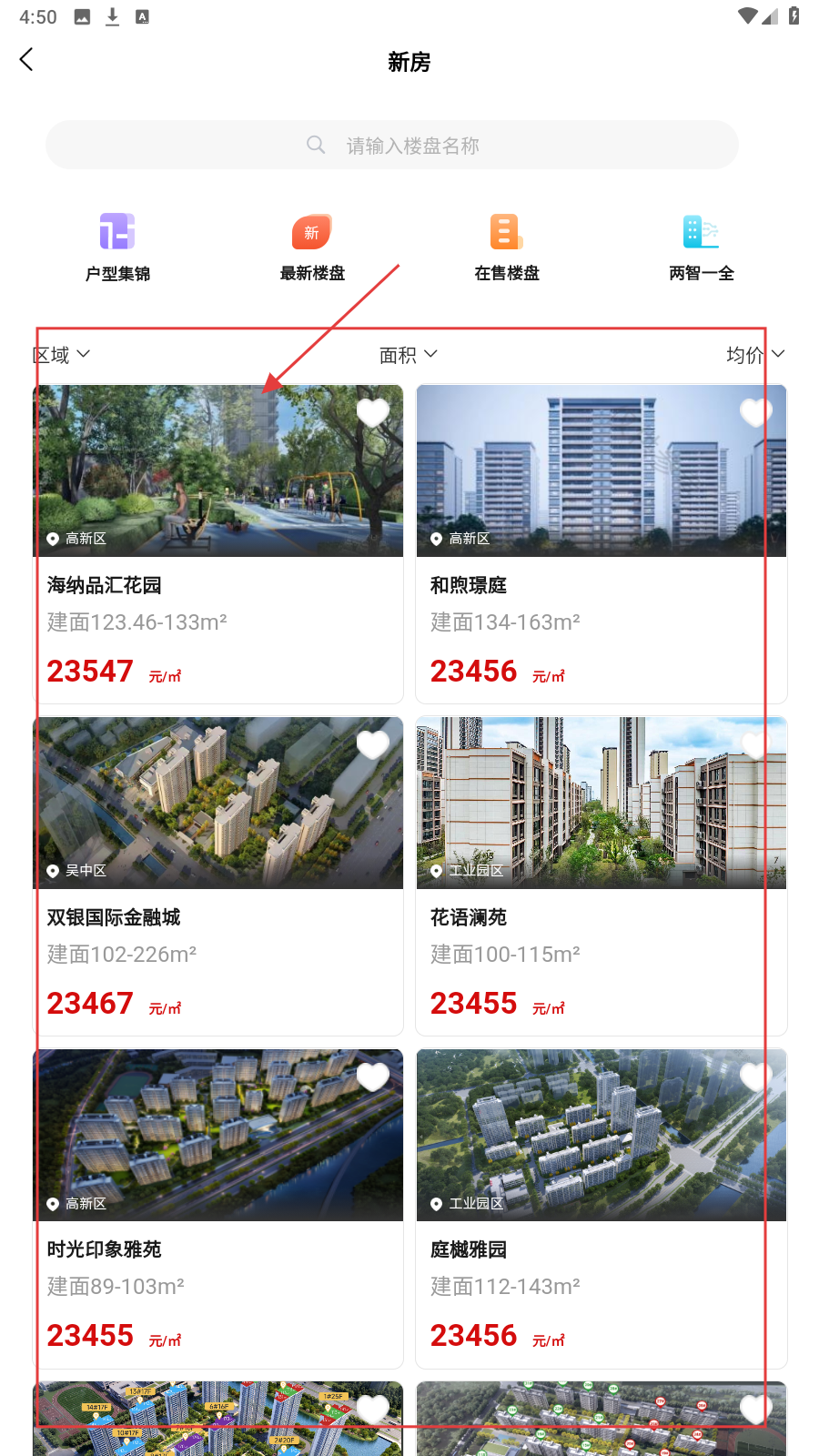
Task: Expand the 区域 filter dropdown
Action: 62,355
